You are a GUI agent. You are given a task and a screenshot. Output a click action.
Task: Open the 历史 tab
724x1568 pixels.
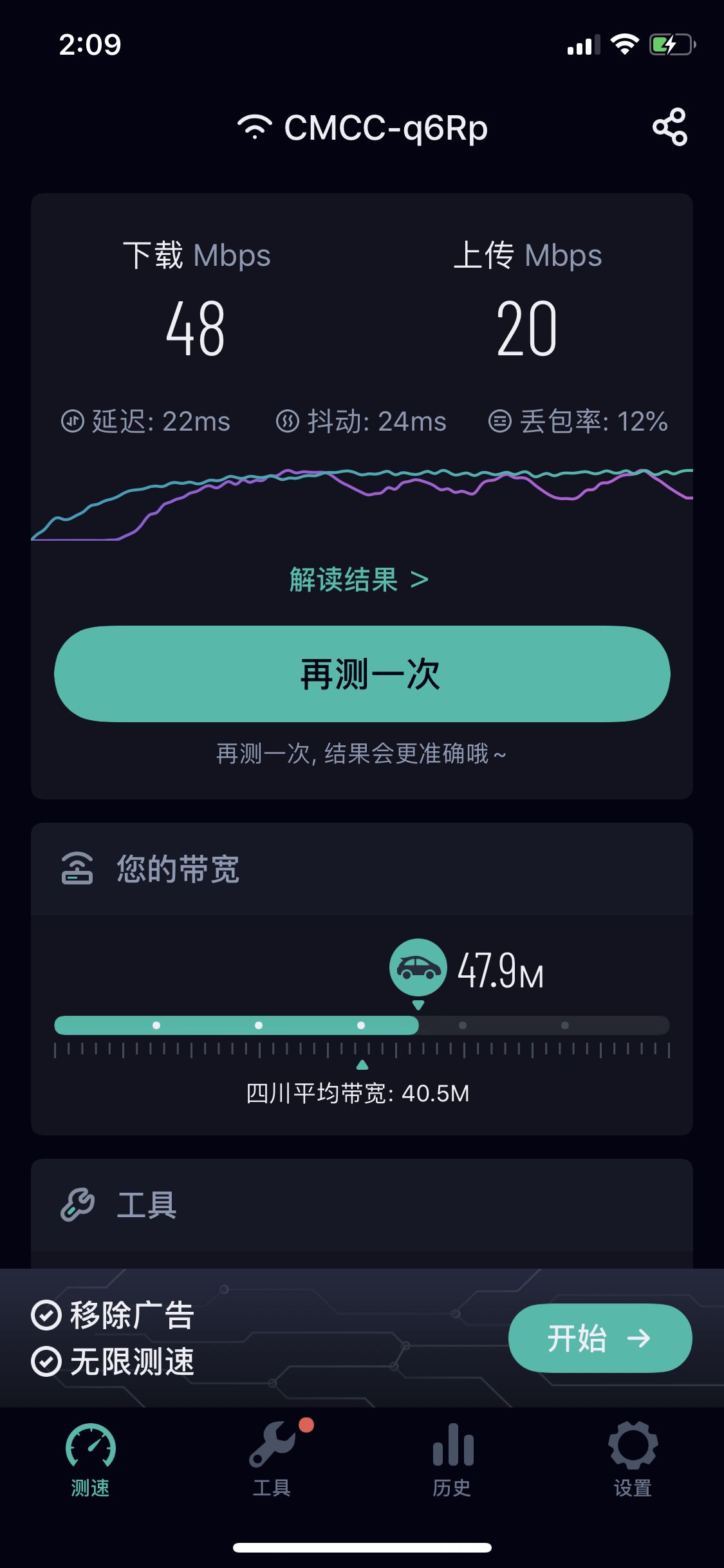452,1460
